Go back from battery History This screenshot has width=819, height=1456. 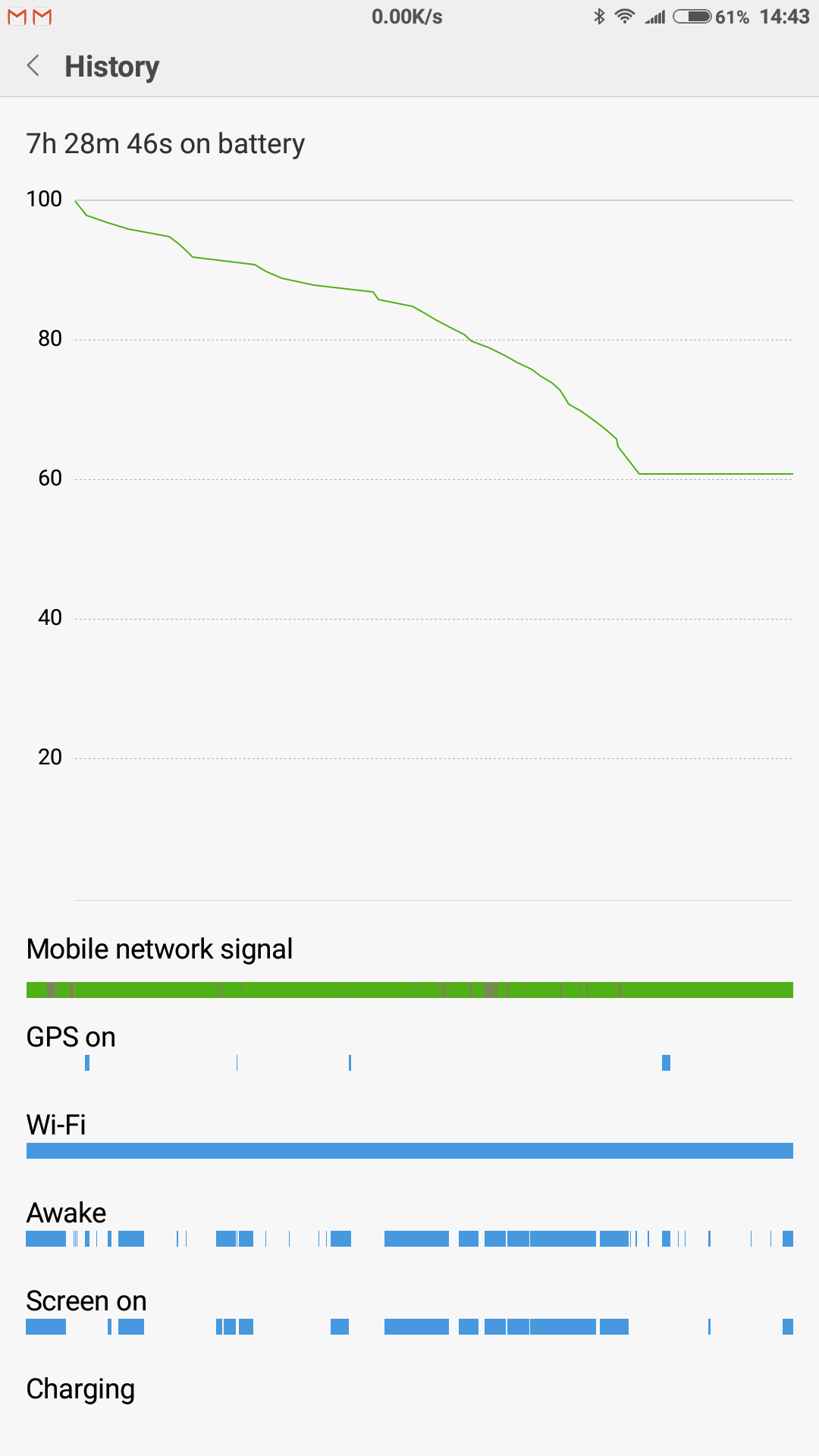[33, 66]
